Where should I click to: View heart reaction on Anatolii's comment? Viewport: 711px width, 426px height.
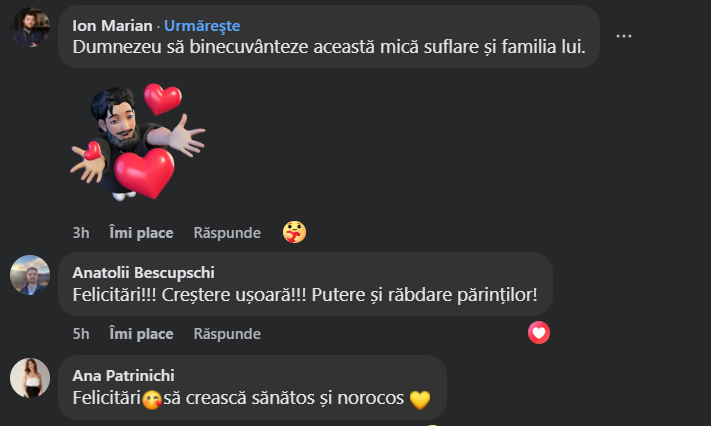point(539,332)
